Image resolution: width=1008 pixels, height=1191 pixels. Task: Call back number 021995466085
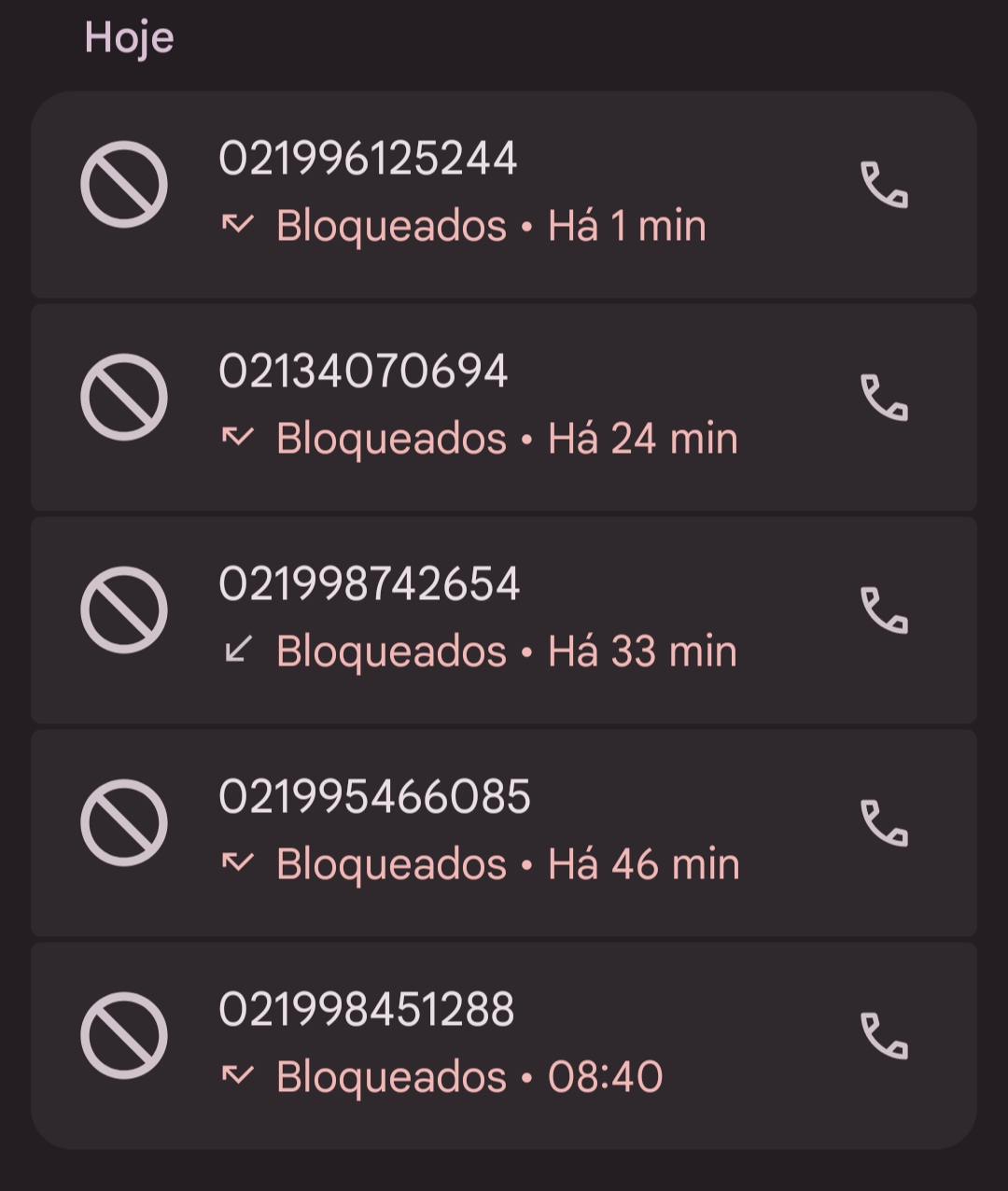pyautogui.click(x=883, y=823)
